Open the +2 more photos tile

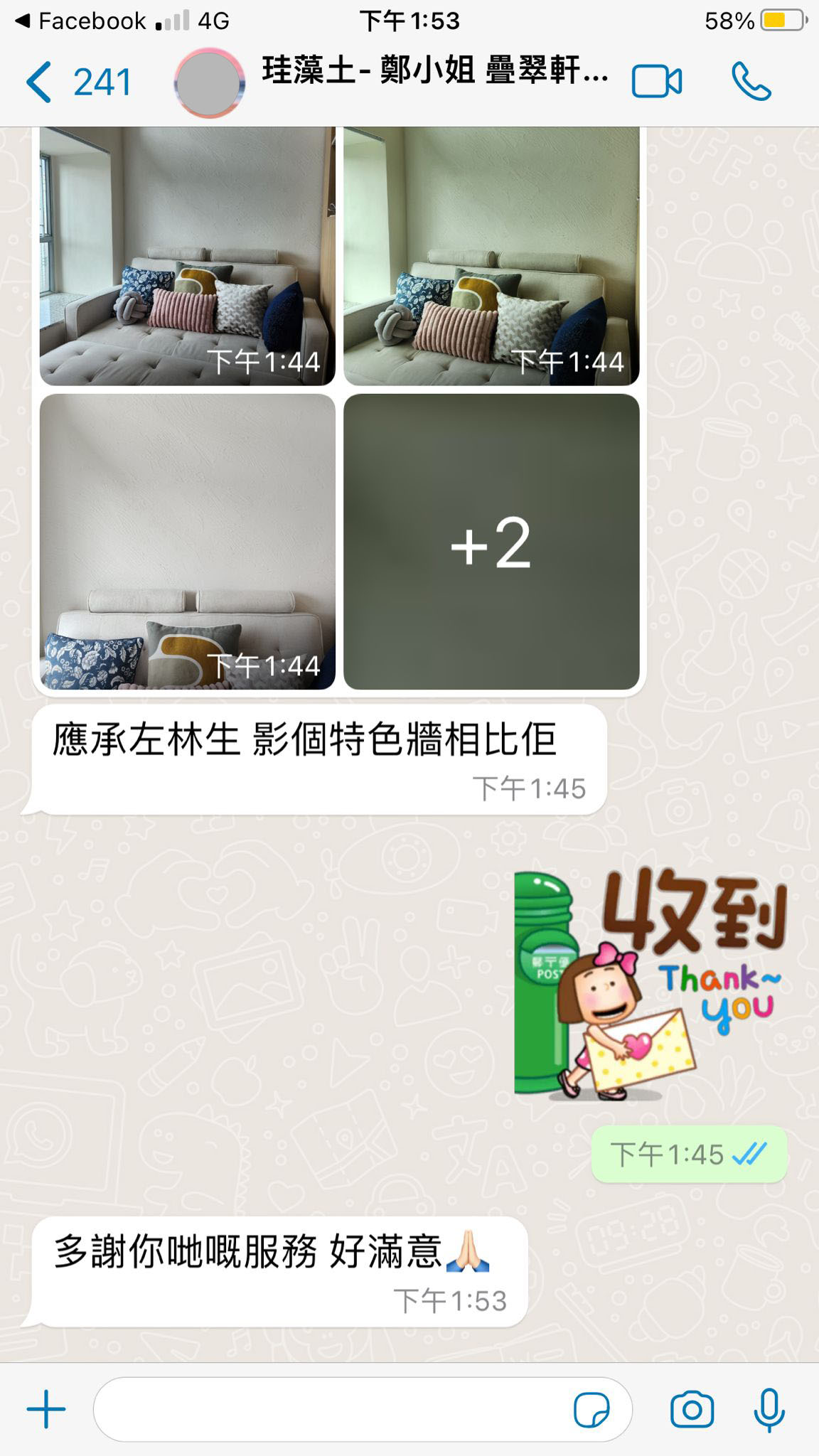tap(491, 542)
